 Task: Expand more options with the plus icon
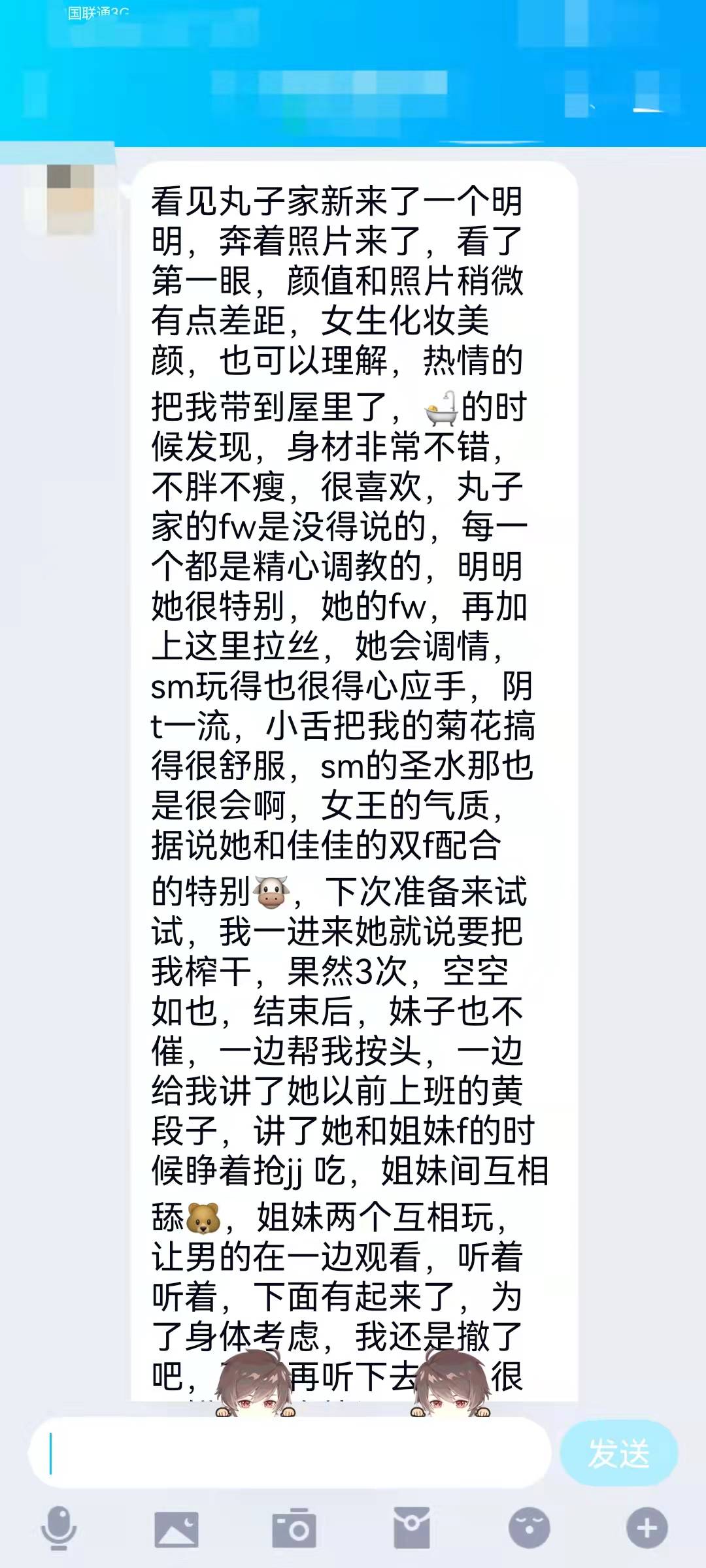pos(647,1528)
